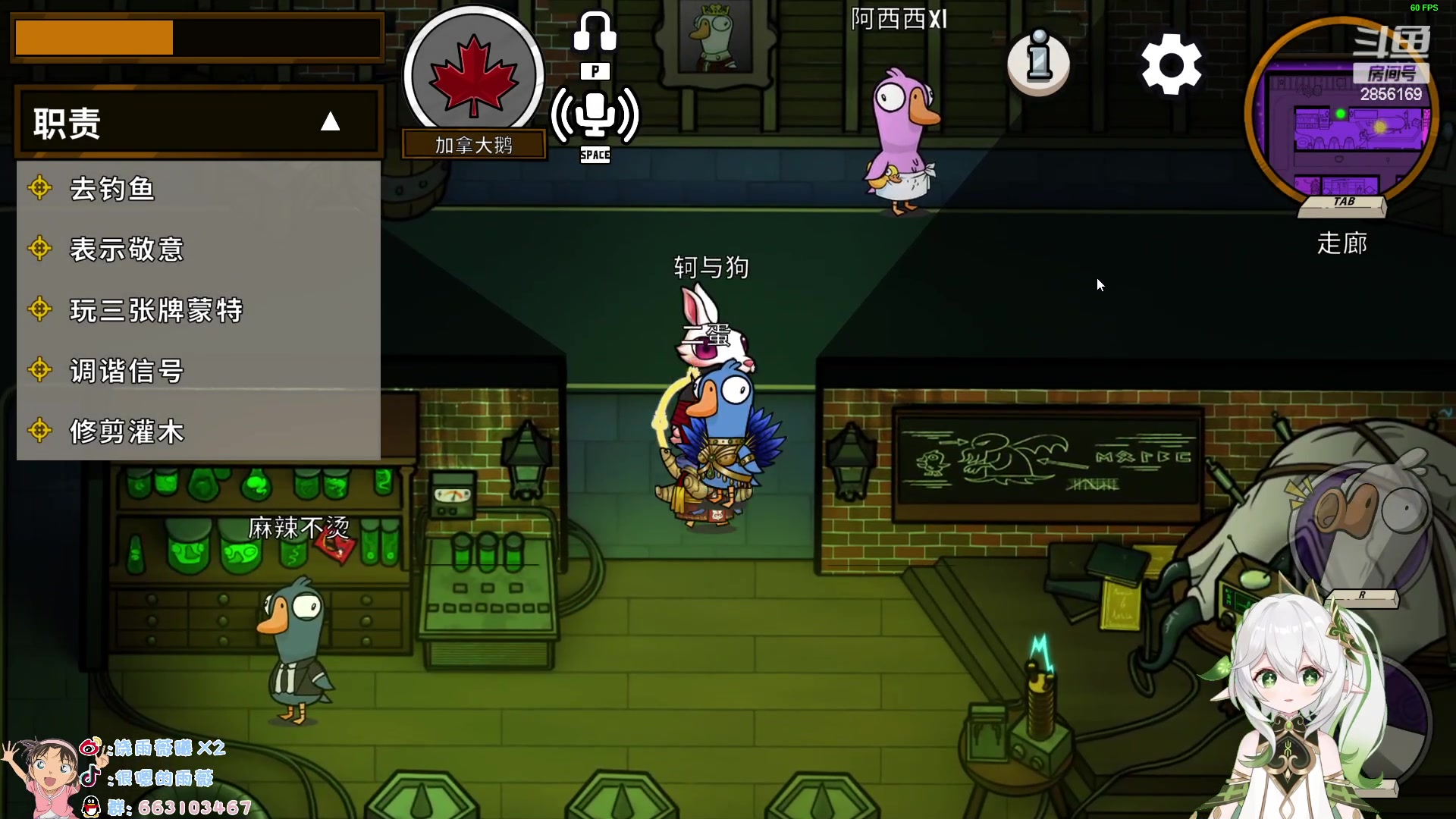1456x819 pixels.
Task: Open the info button
Action: coord(1038,61)
